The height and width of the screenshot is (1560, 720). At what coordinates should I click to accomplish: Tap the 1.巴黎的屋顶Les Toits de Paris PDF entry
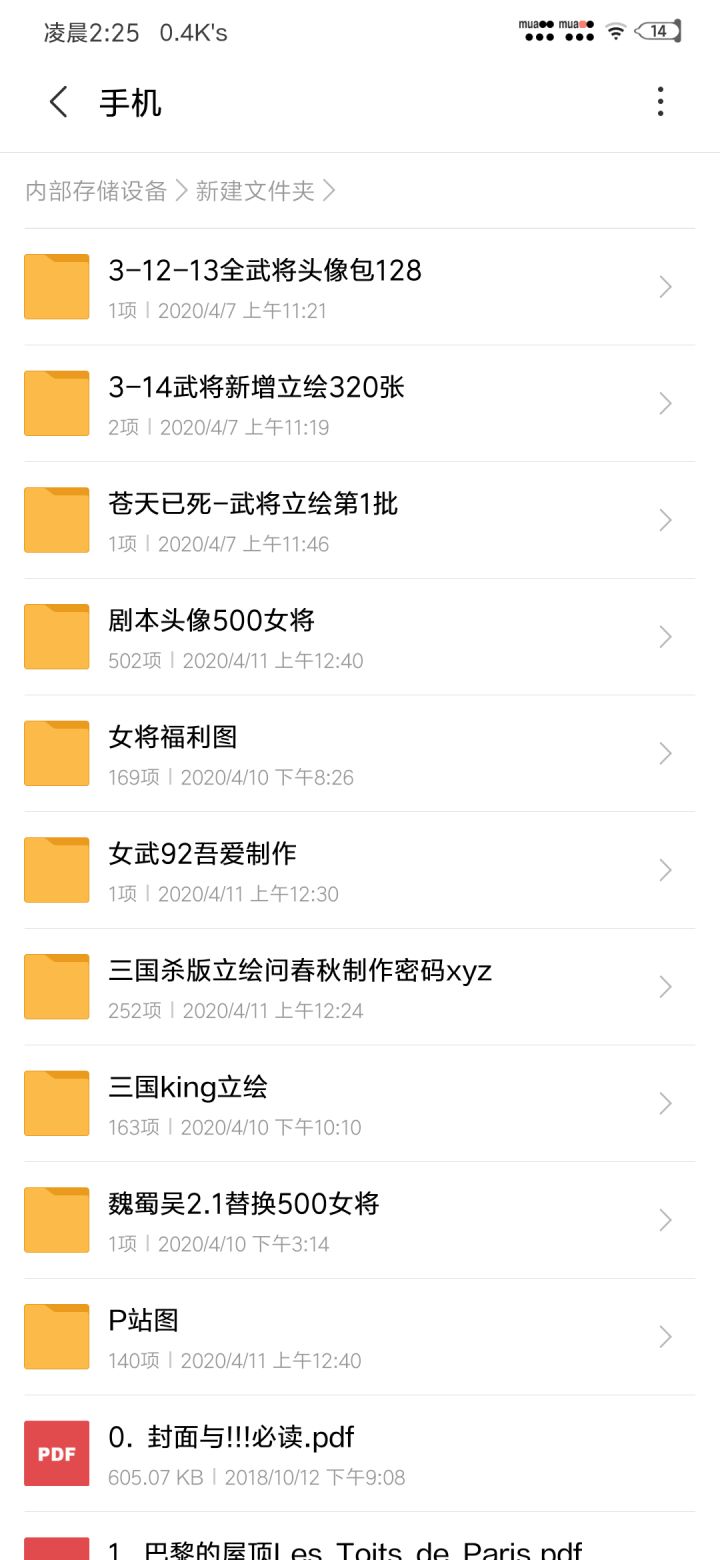[x=300, y=1545]
